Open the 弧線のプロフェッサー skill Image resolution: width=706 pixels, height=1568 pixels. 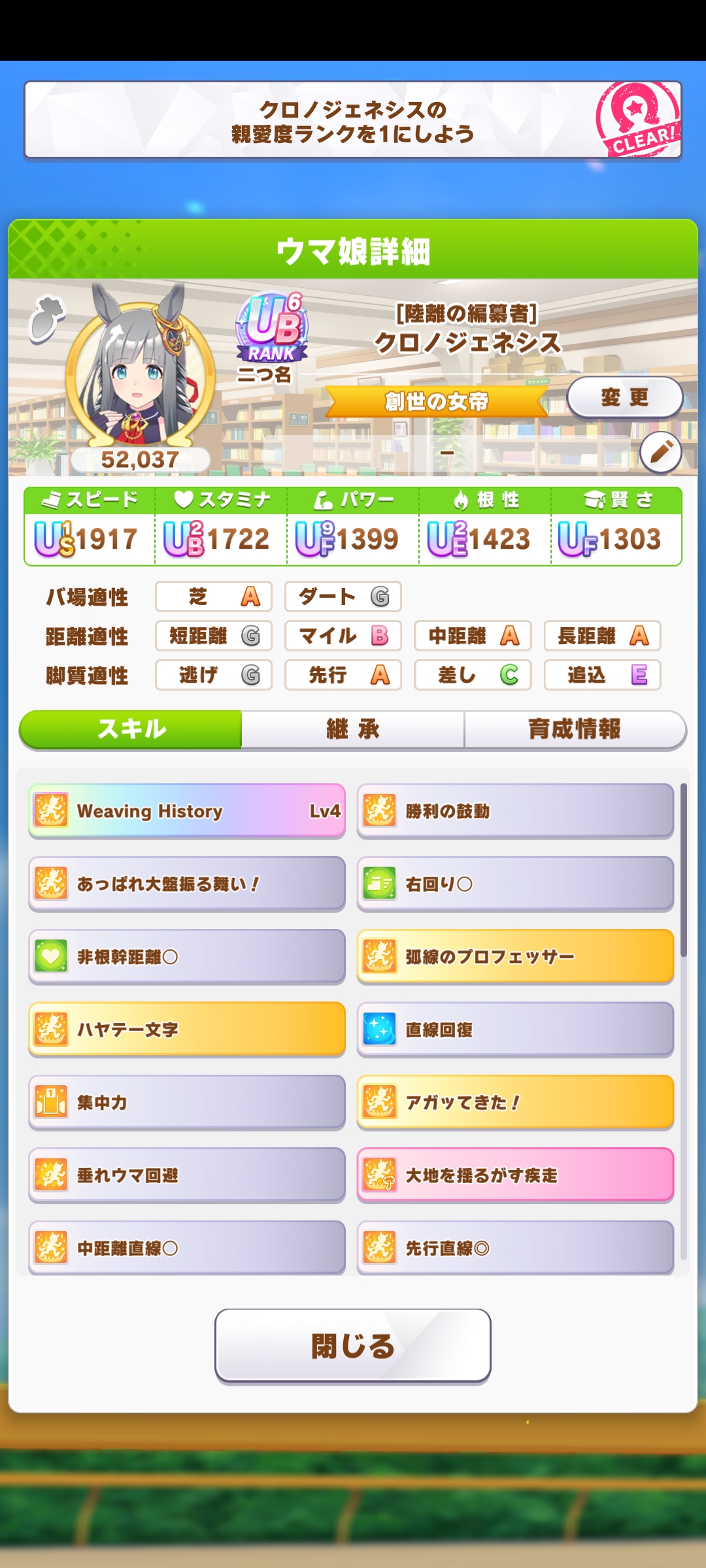(x=515, y=957)
